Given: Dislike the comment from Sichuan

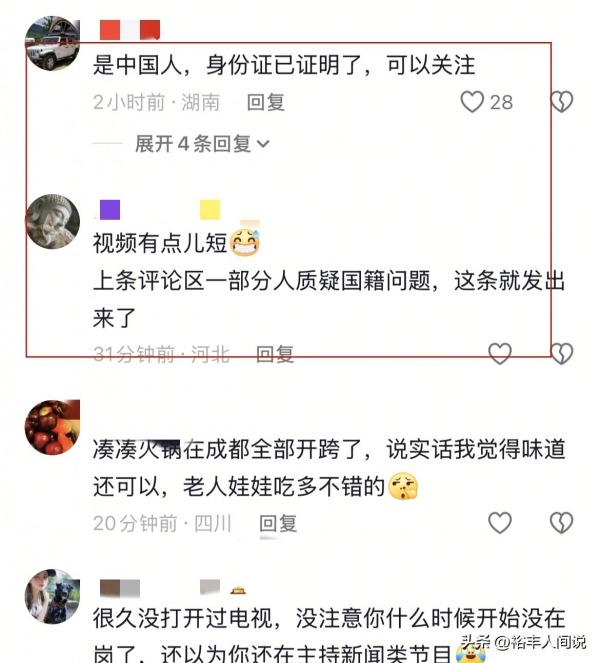Looking at the screenshot, I should (562, 522).
